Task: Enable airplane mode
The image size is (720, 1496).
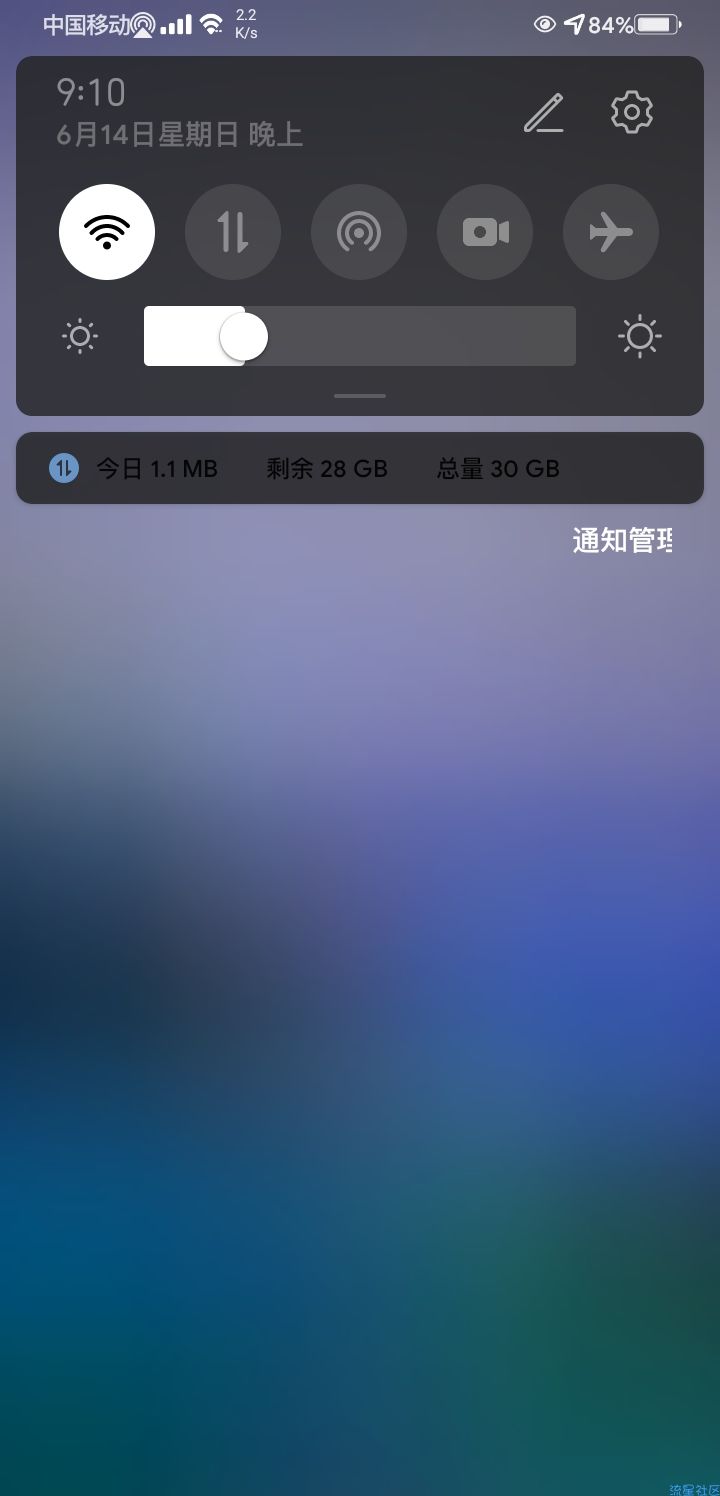Action: click(611, 232)
